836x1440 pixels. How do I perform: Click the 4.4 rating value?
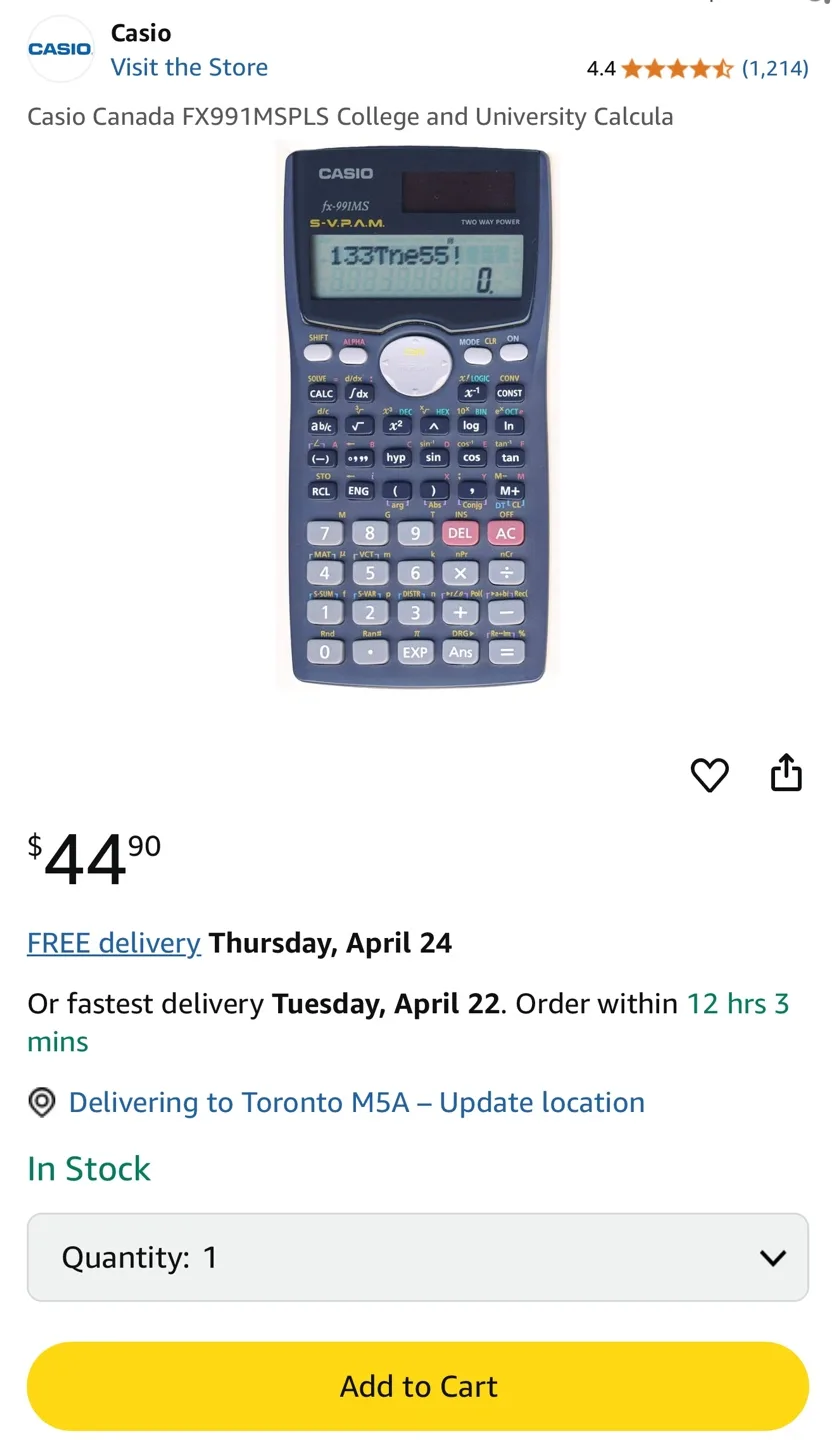(x=600, y=68)
